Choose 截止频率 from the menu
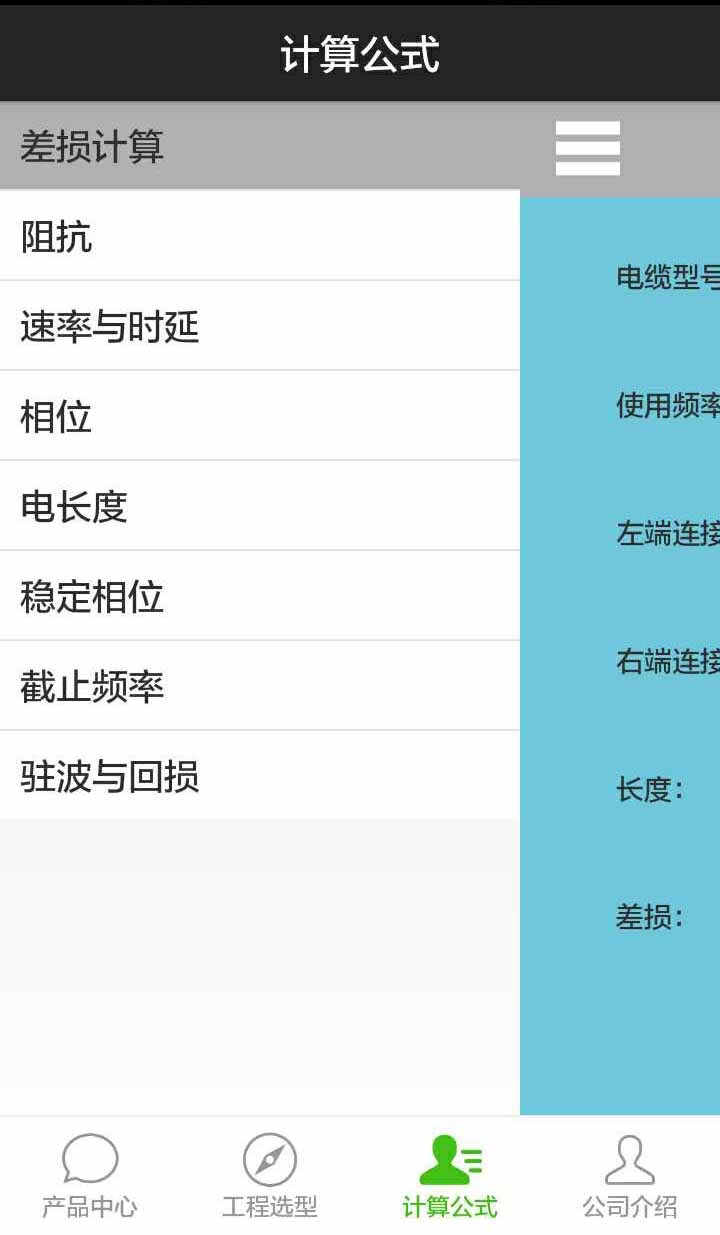 coord(260,686)
